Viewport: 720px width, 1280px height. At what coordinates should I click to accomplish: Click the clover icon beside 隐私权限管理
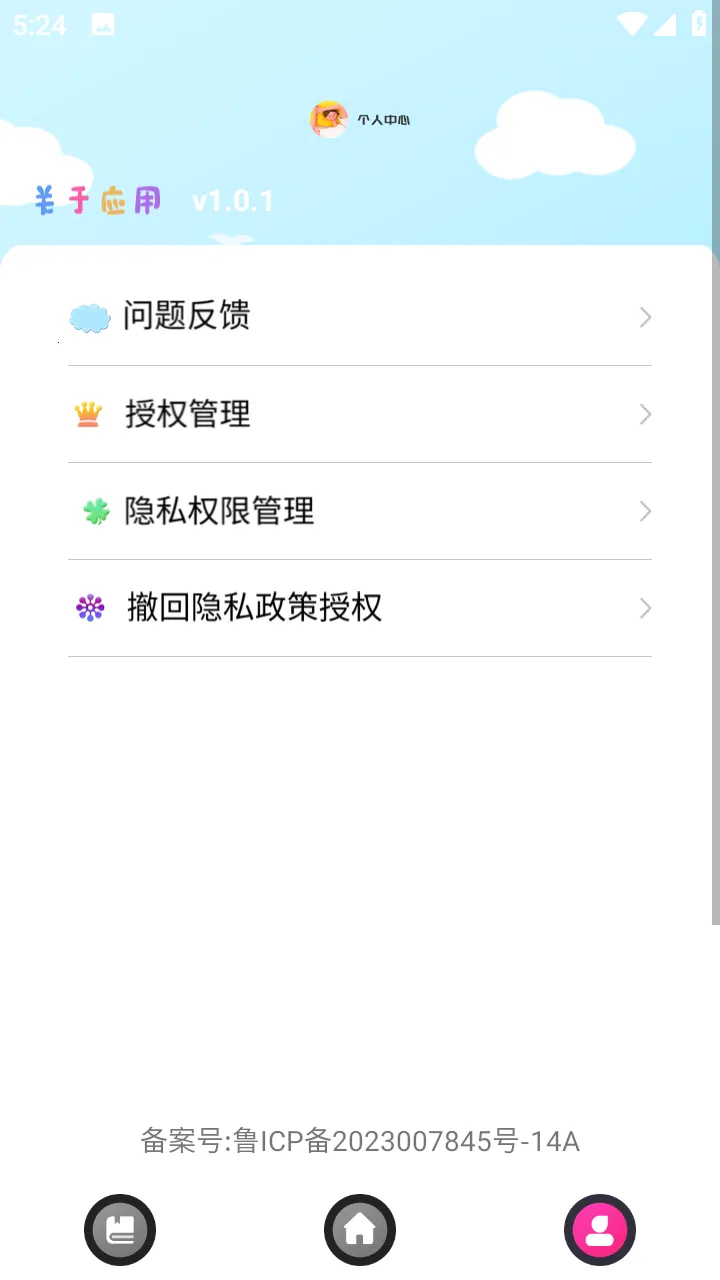point(89,510)
